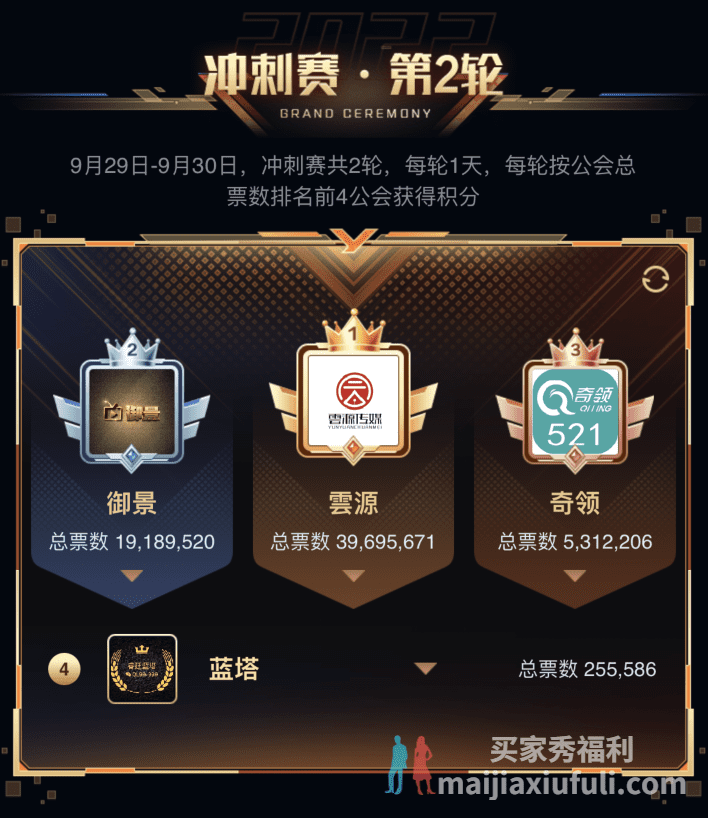
Task: Refresh the ranking list
Action: pos(656,279)
